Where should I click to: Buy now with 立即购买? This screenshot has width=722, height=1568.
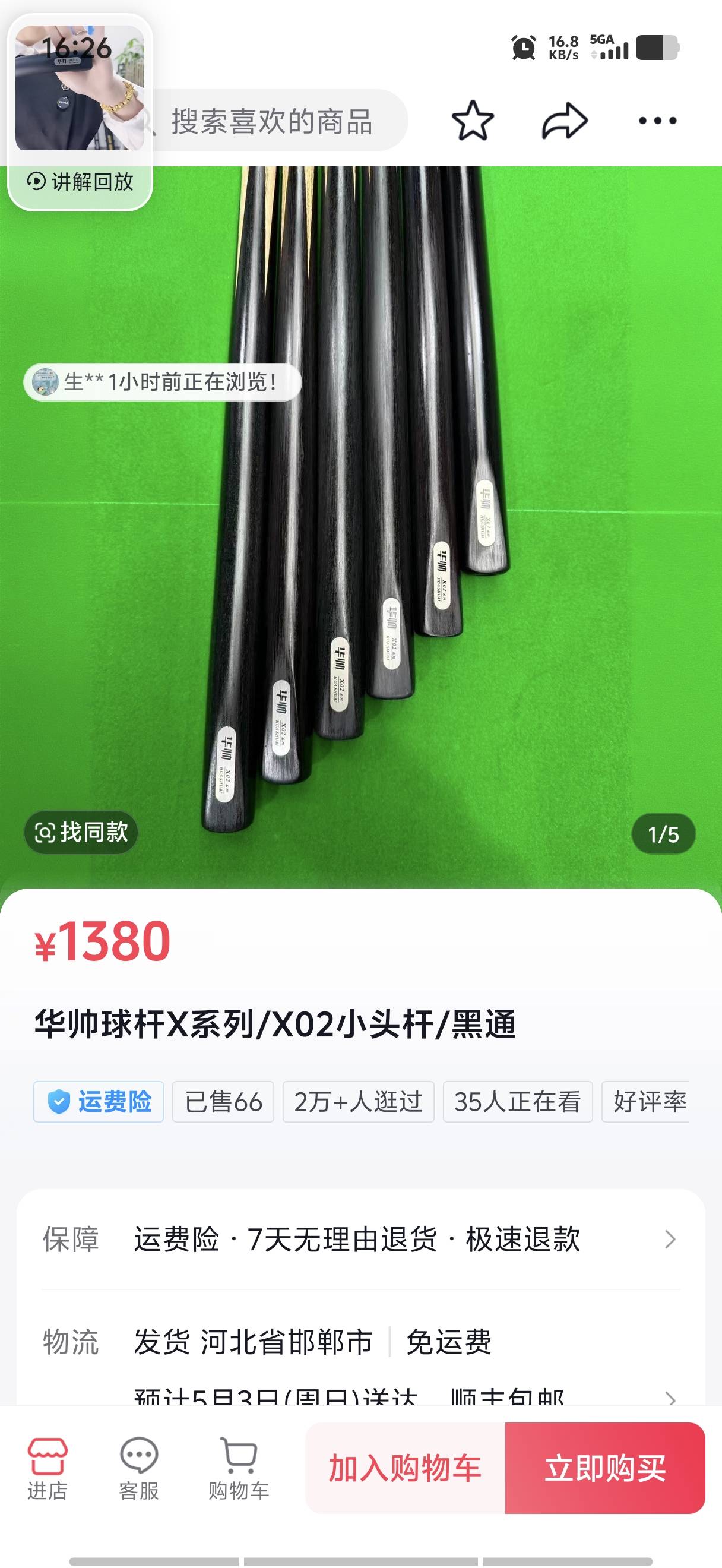[x=605, y=1468]
